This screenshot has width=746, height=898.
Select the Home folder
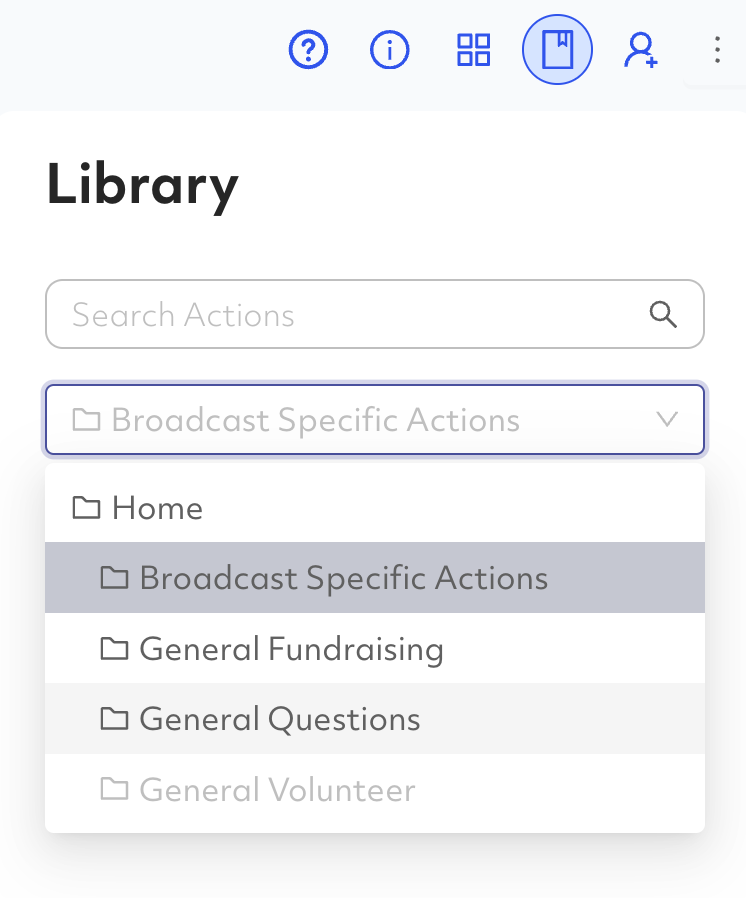(158, 508)
